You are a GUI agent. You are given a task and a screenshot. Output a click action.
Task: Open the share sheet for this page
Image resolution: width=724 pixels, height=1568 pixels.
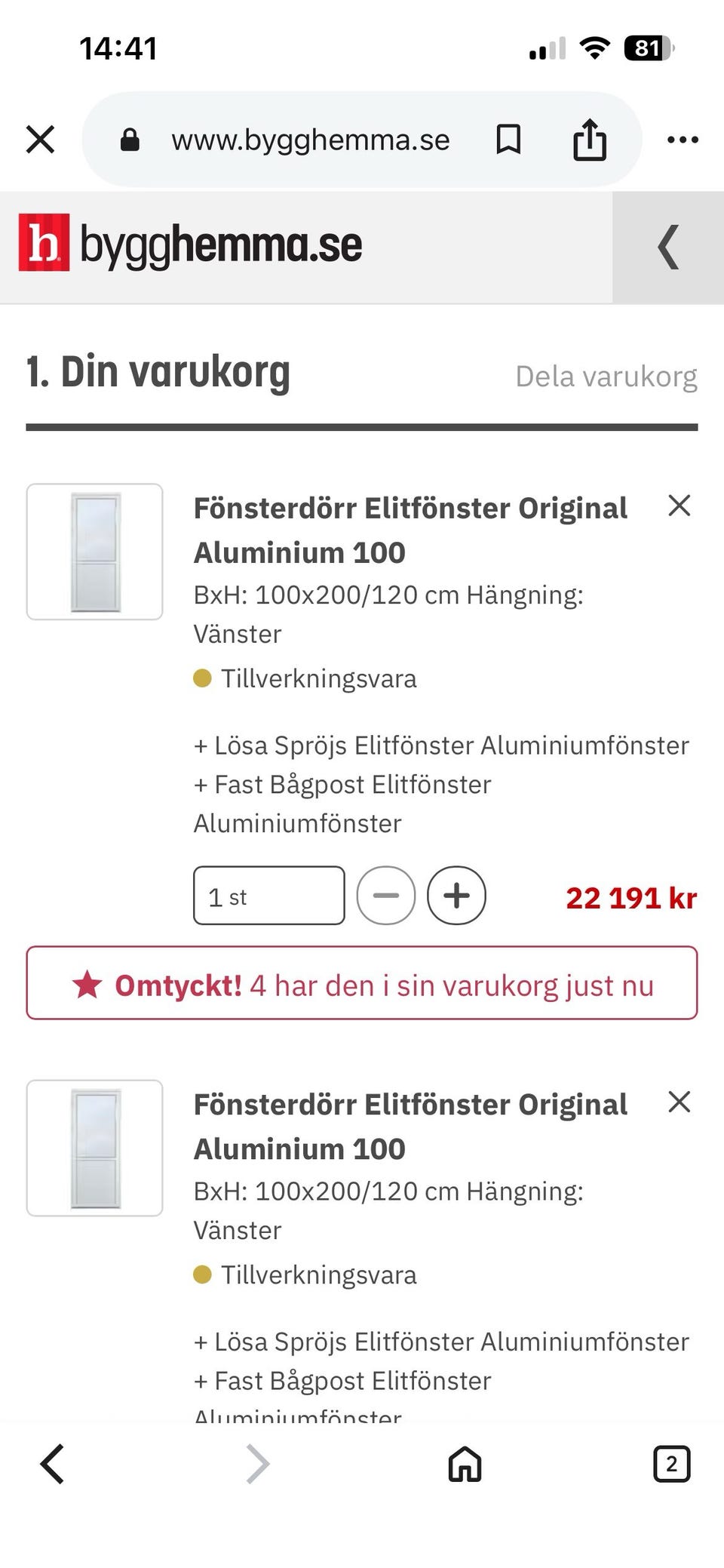click(x=591, y=139)
